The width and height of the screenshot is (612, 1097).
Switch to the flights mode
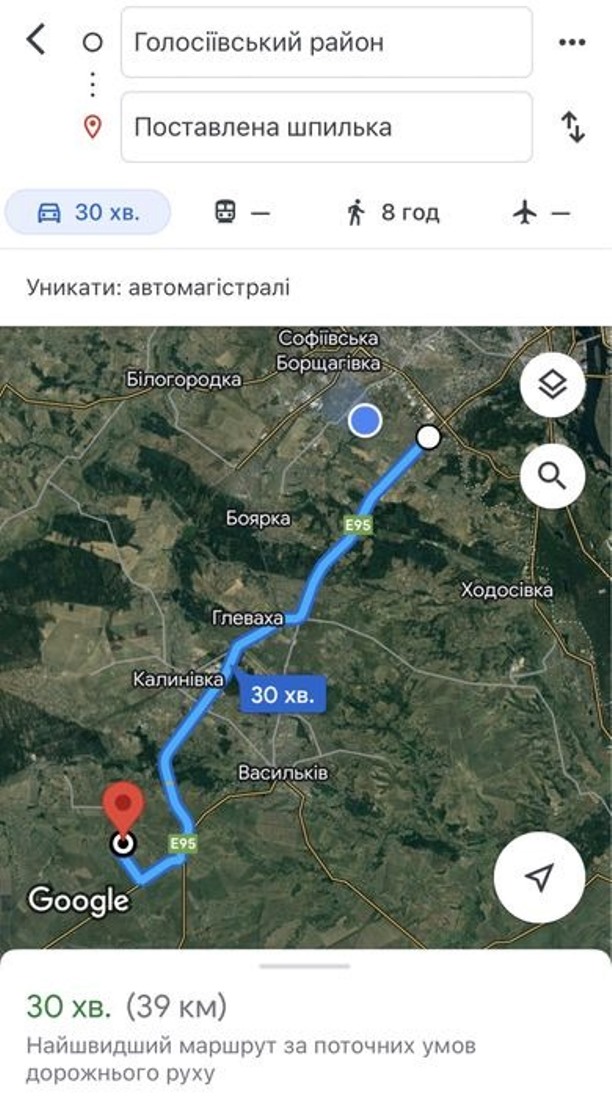click(x=542, y=212)
